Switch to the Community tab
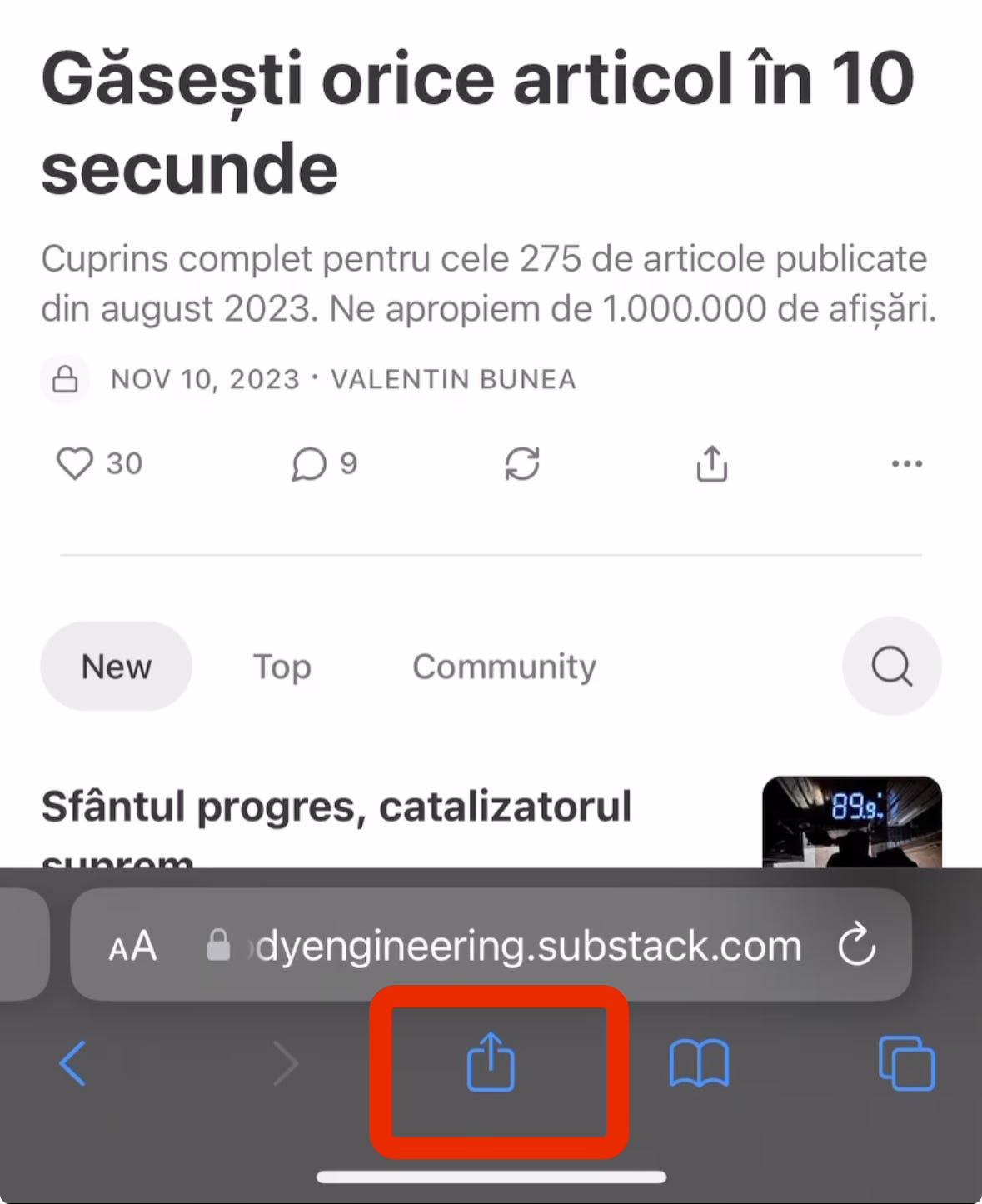982x1204 pixels. tap(504, 667)
